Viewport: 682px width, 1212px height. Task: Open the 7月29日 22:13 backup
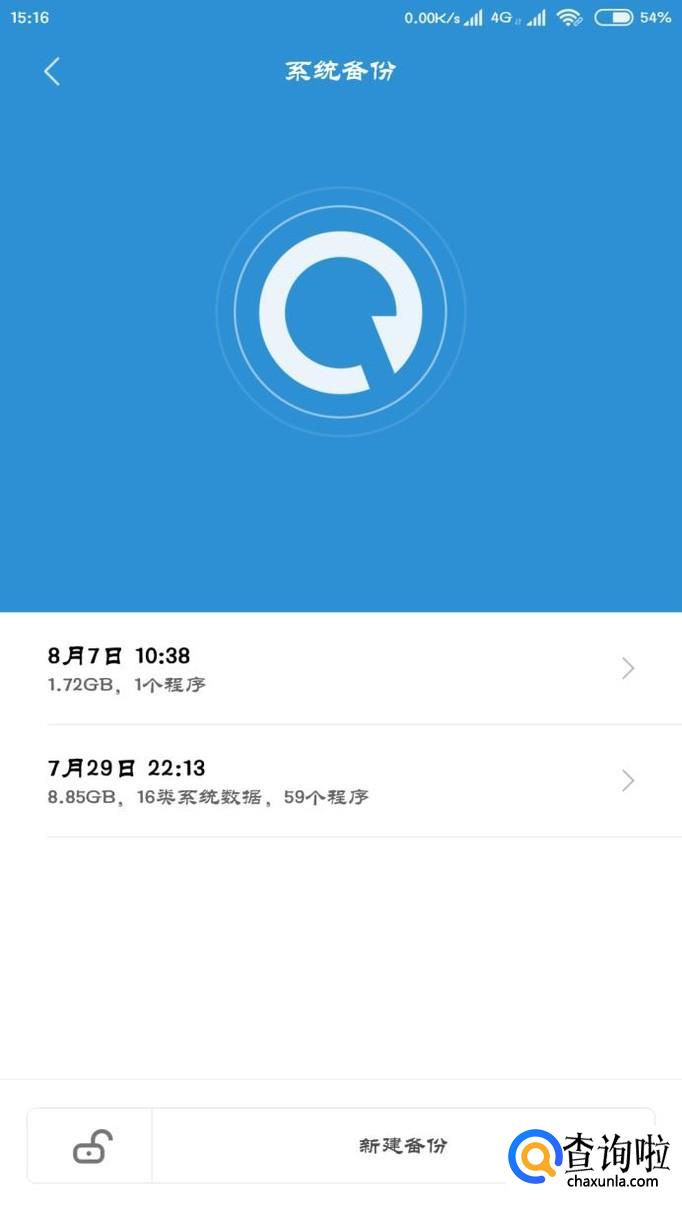pos(340,781)
